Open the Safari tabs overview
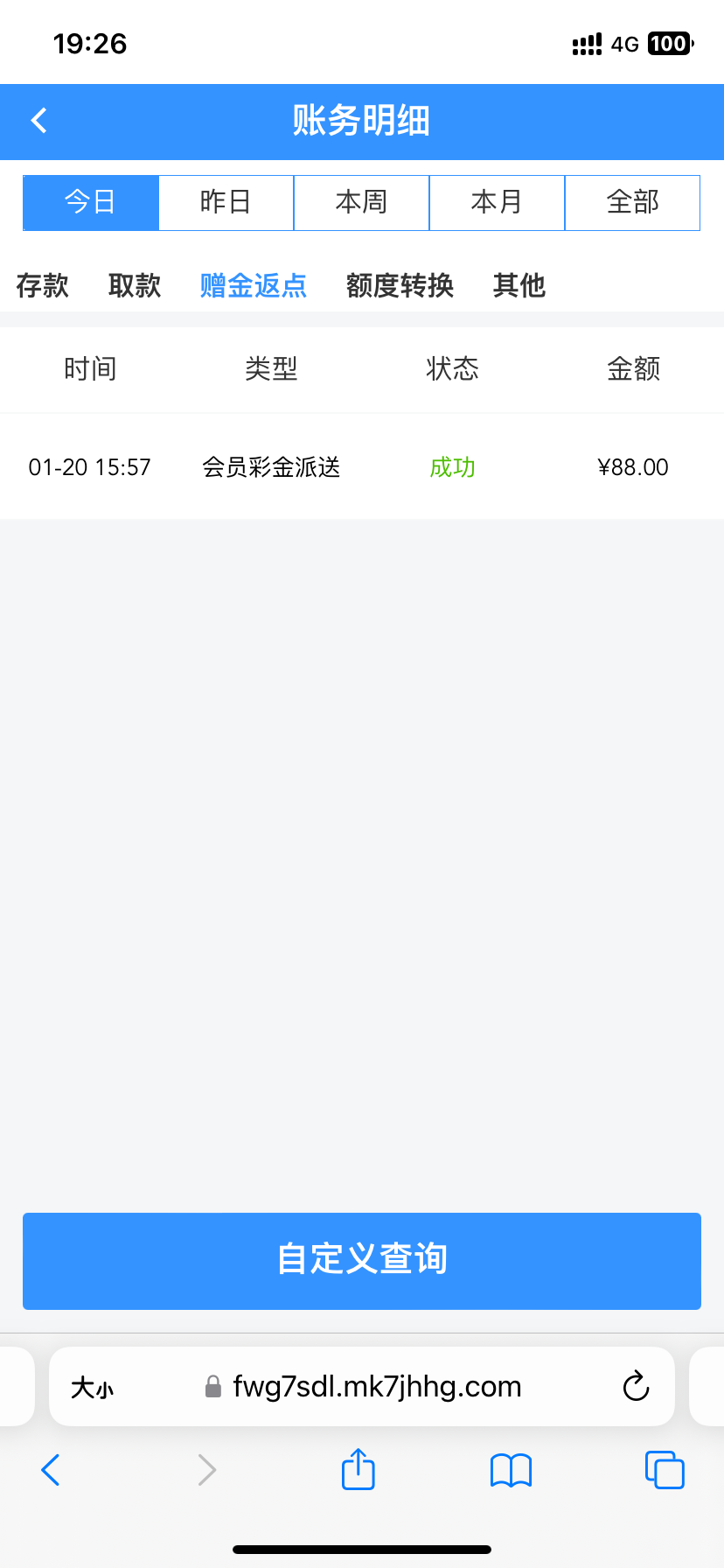The image size is (724, 1568). (x=665, y=1470)
